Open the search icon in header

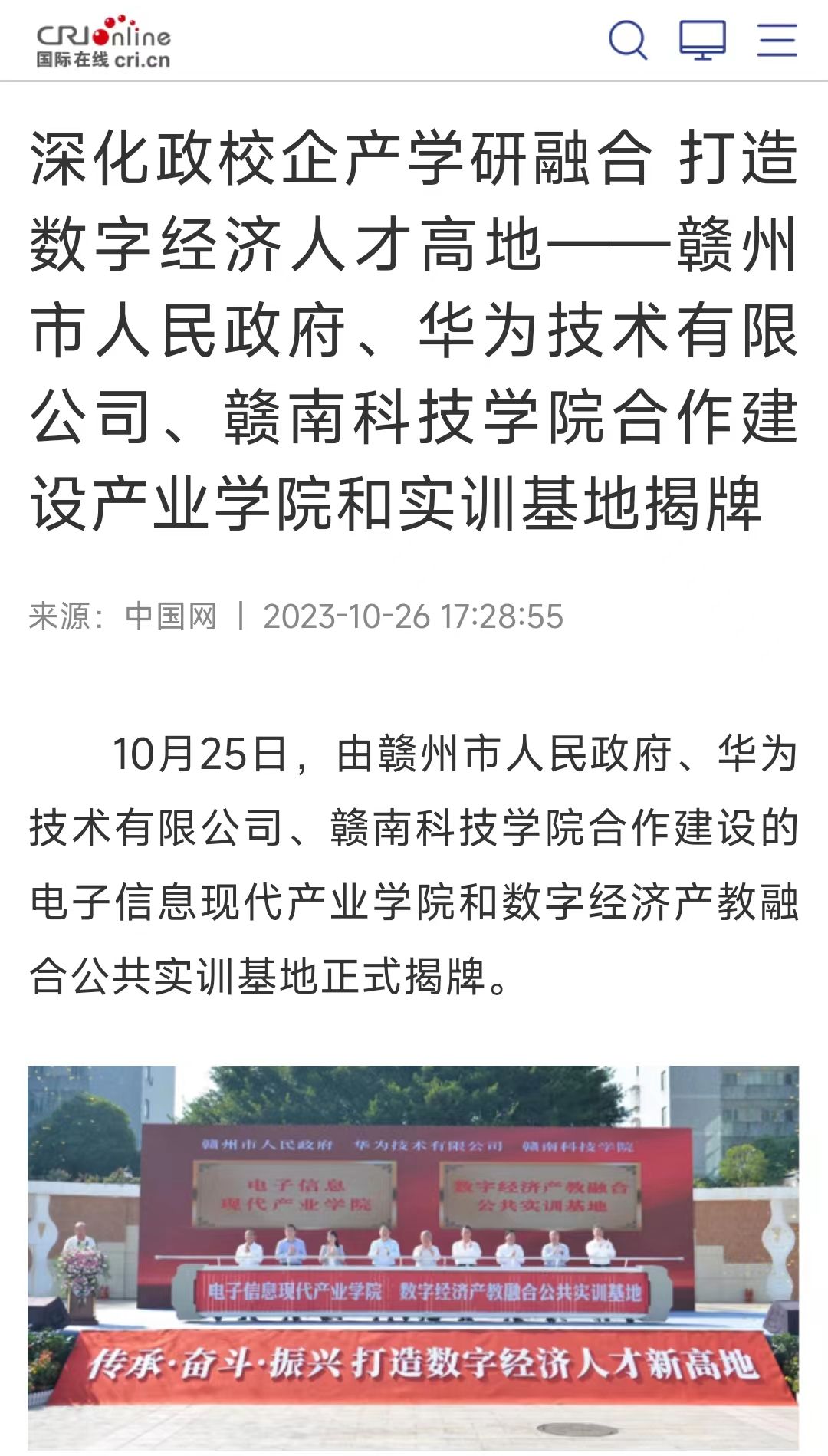[x=628, y=40]
